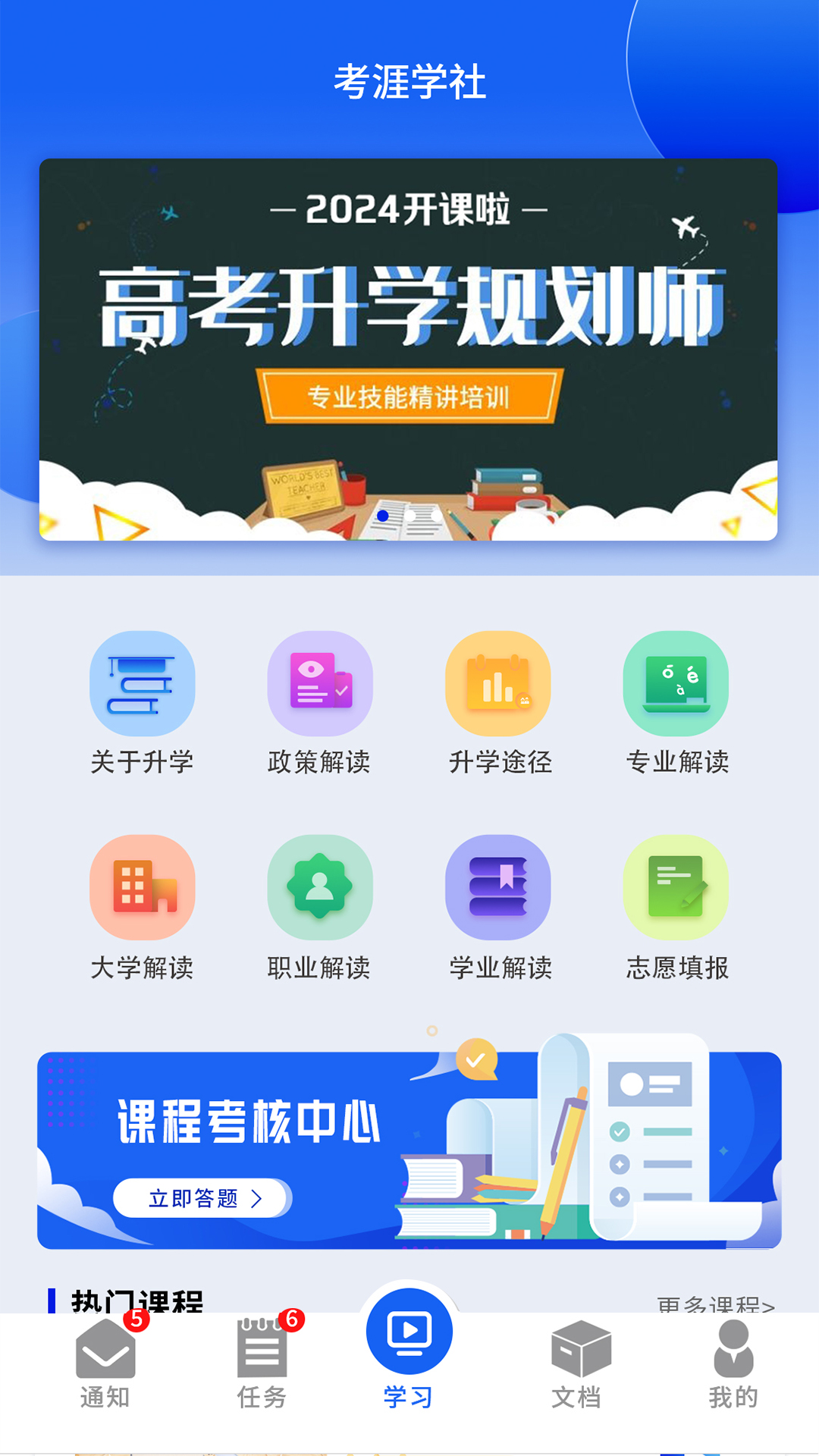Open the 2024开课啦 banner

click(408, 350)
